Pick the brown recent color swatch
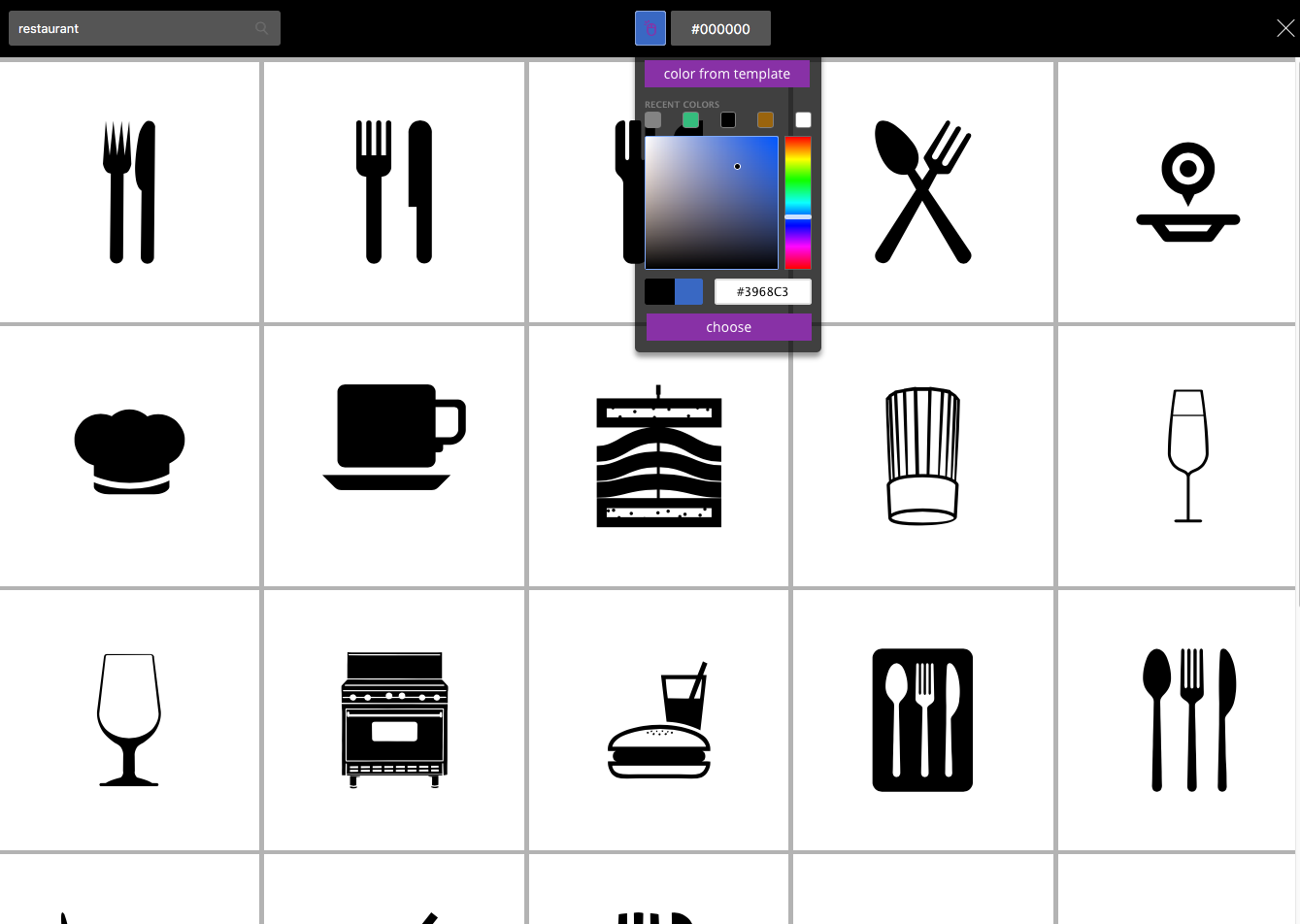Image resolution: width=1300 pixels, height=924 pixels. (765, 119)
